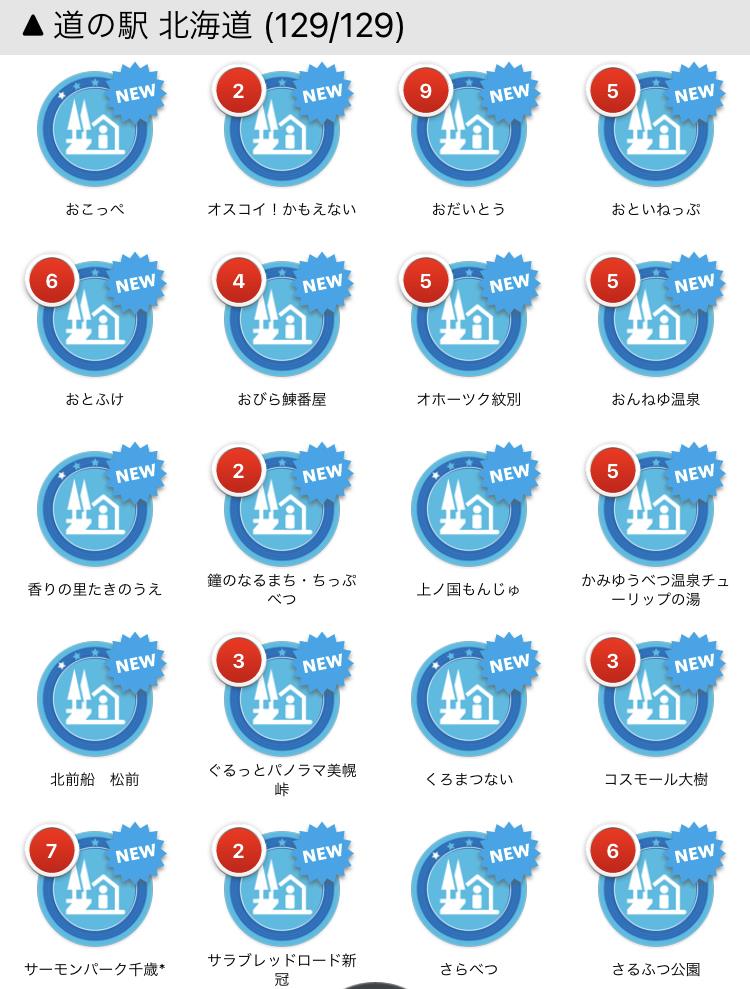Screen dimensions: 750x989
Task: Tap the おとふけ badge
Action: point(95,321)
